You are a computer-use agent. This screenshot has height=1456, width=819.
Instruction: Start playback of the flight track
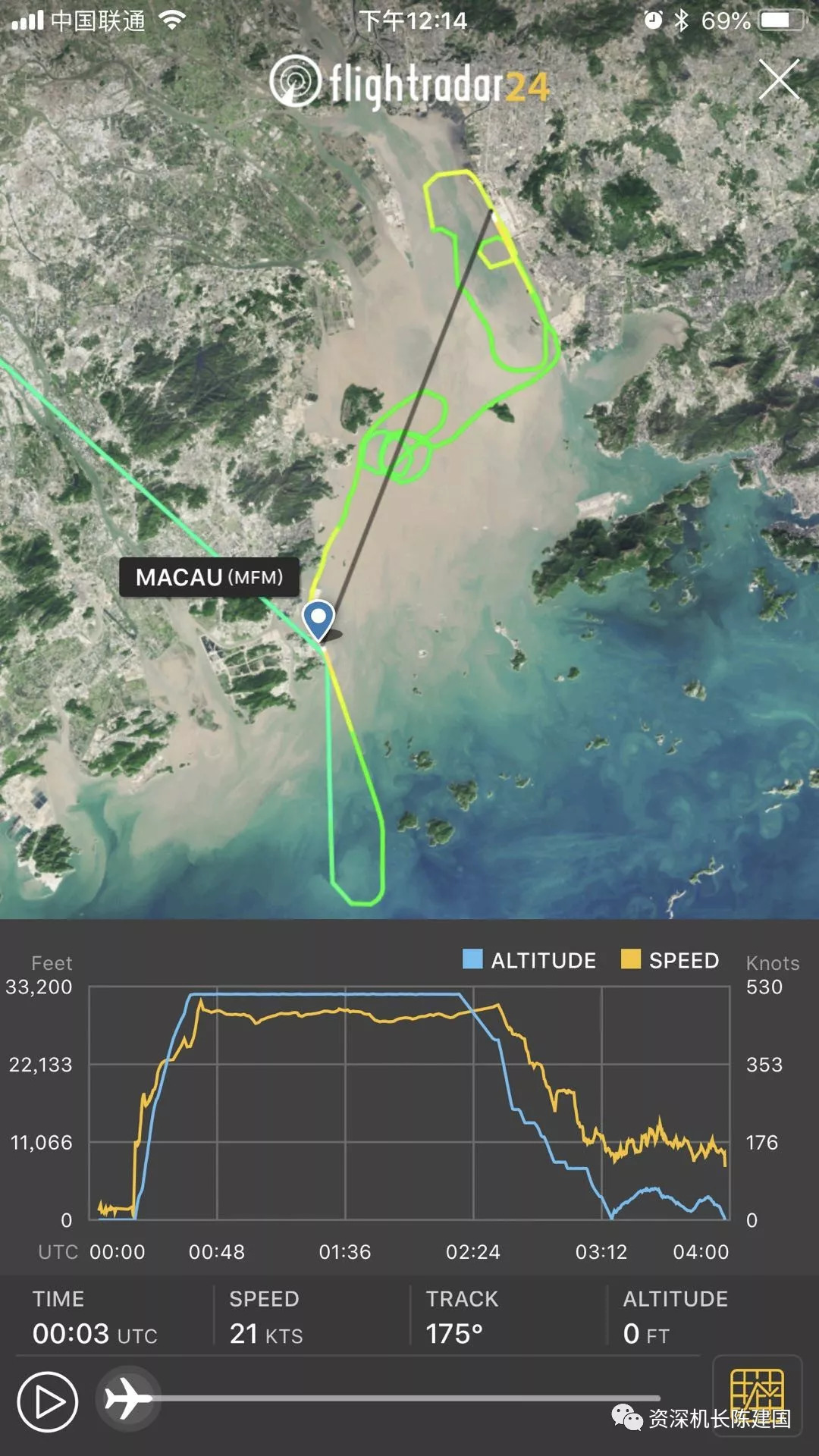(x=47, y=1402)
